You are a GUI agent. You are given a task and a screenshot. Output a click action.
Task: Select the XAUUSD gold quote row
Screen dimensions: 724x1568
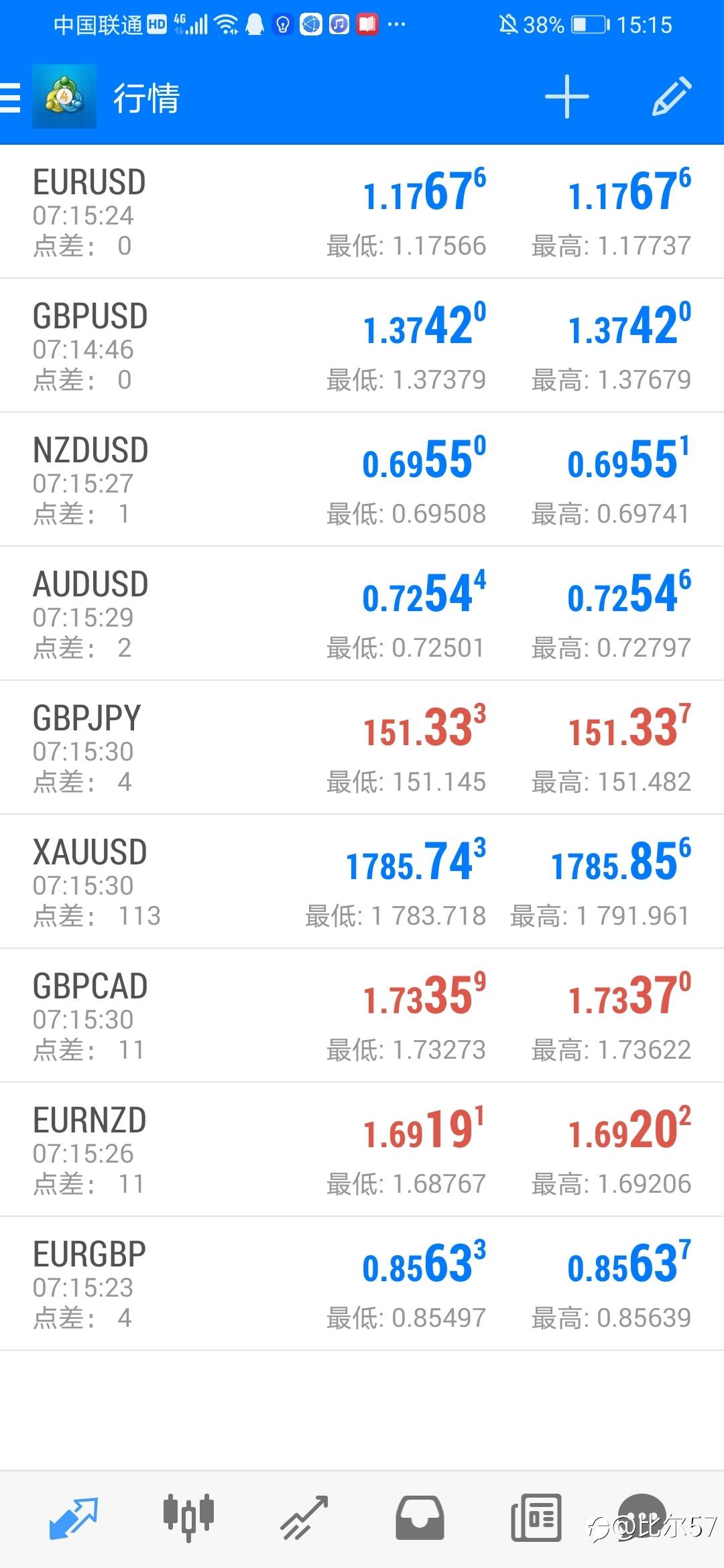[x=362, y=882]
